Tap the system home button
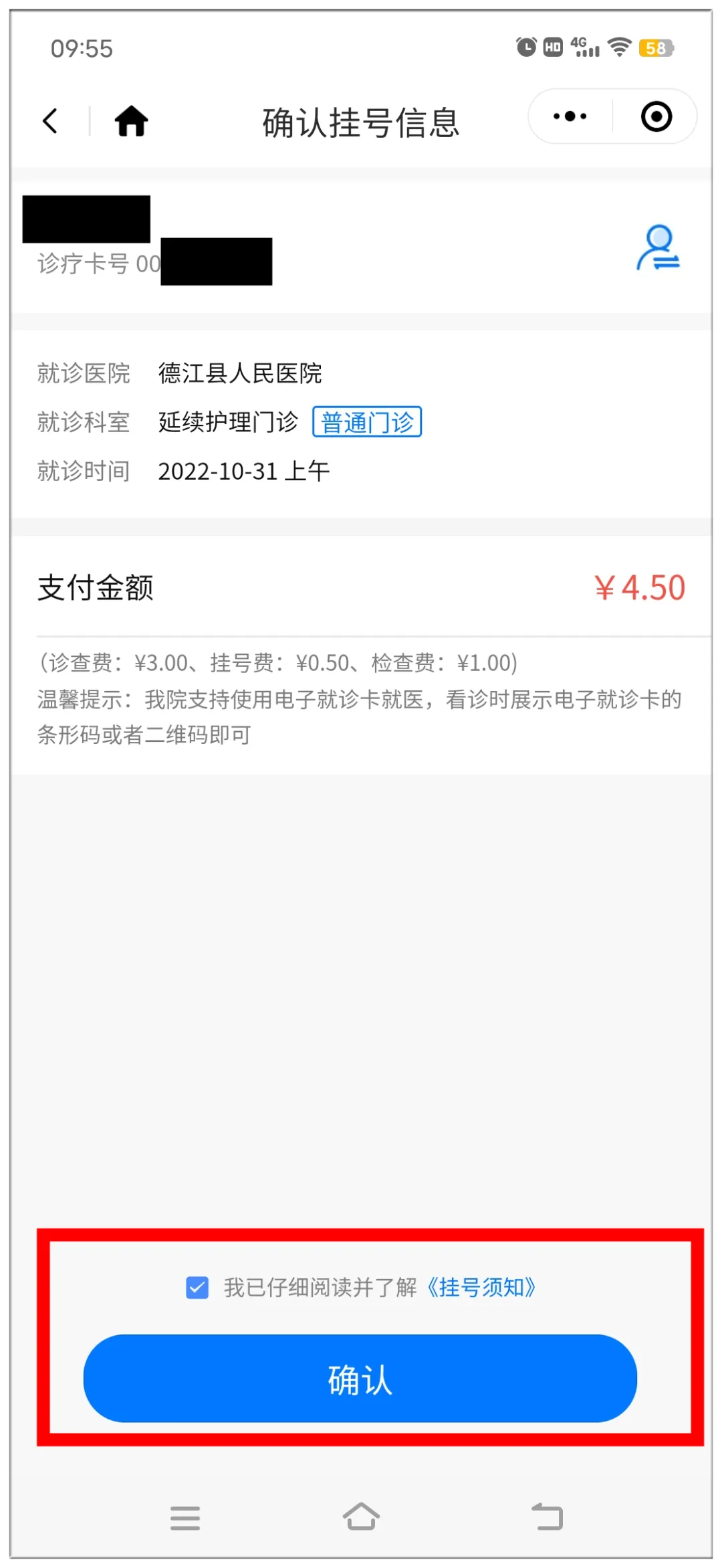The image size is (722, 1568). 361,1516
